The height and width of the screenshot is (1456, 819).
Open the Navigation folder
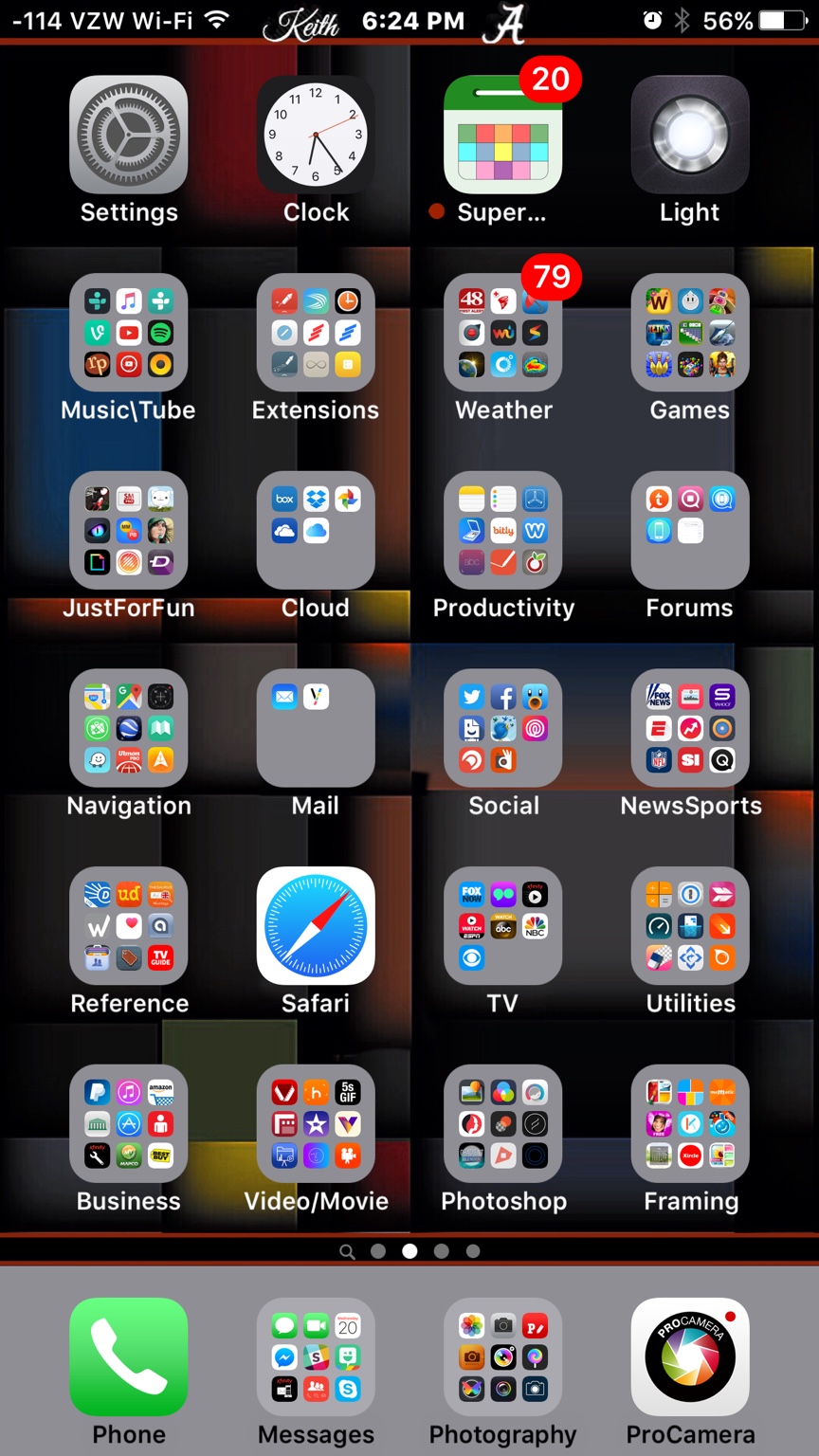tap(128, 728)
